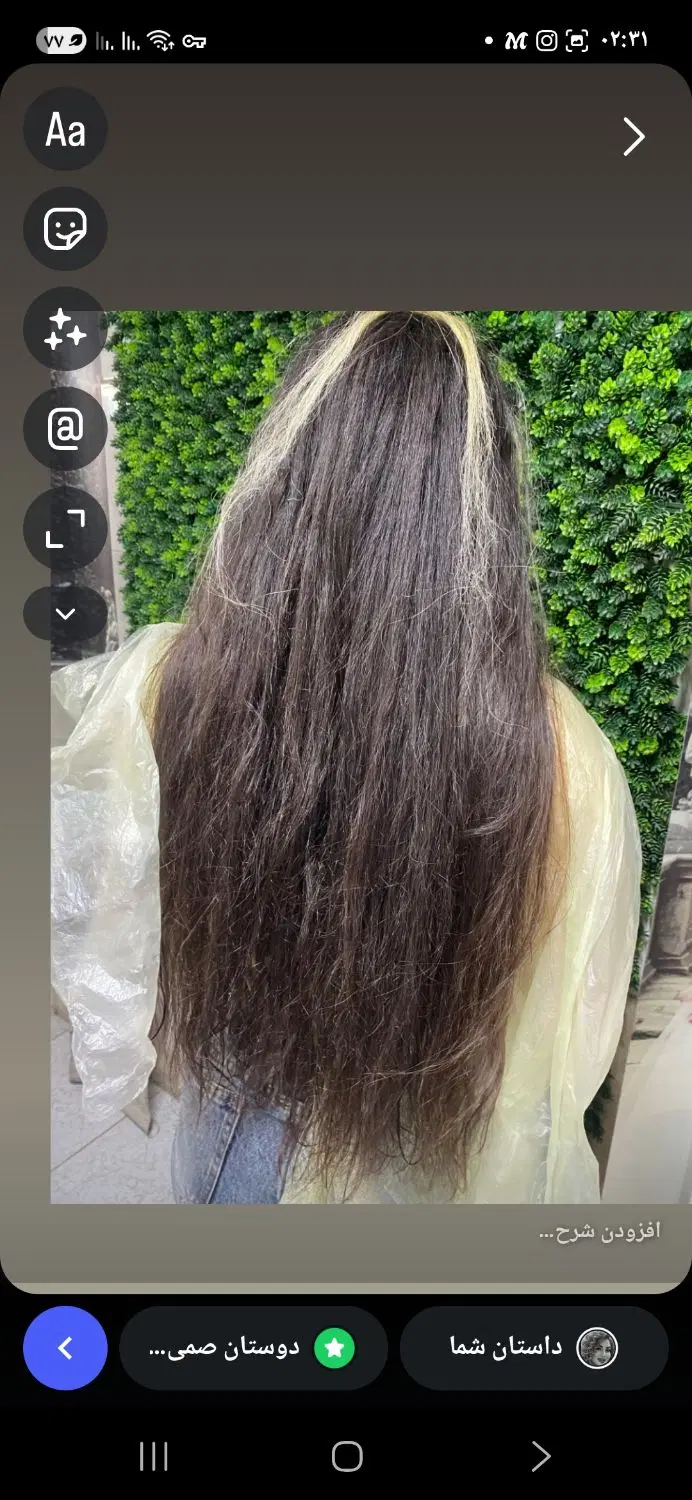Tap the blue round arrow button

point(65,1348)
